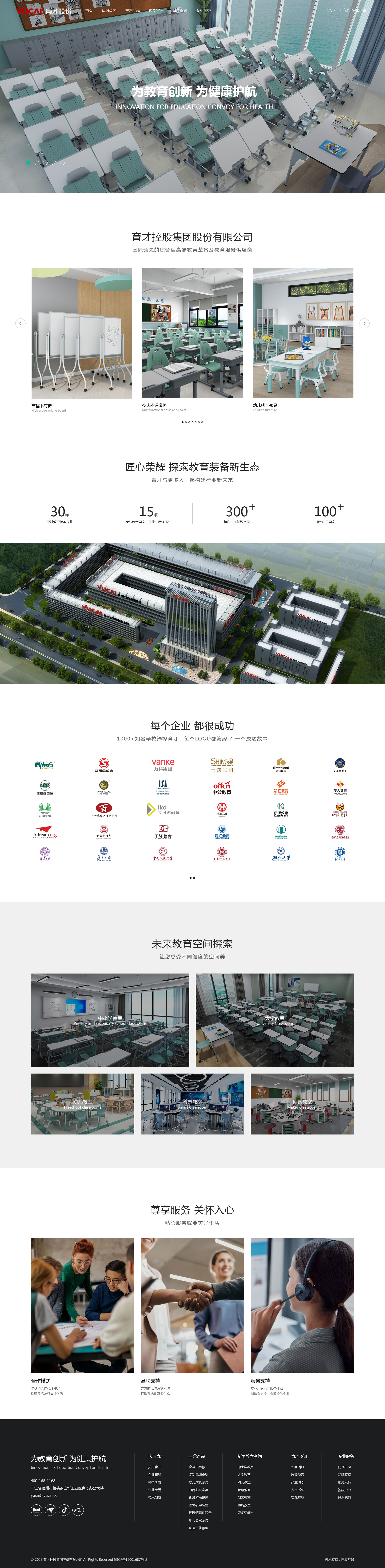Open the 高档书写板 product card

click(x=82, y=333)
